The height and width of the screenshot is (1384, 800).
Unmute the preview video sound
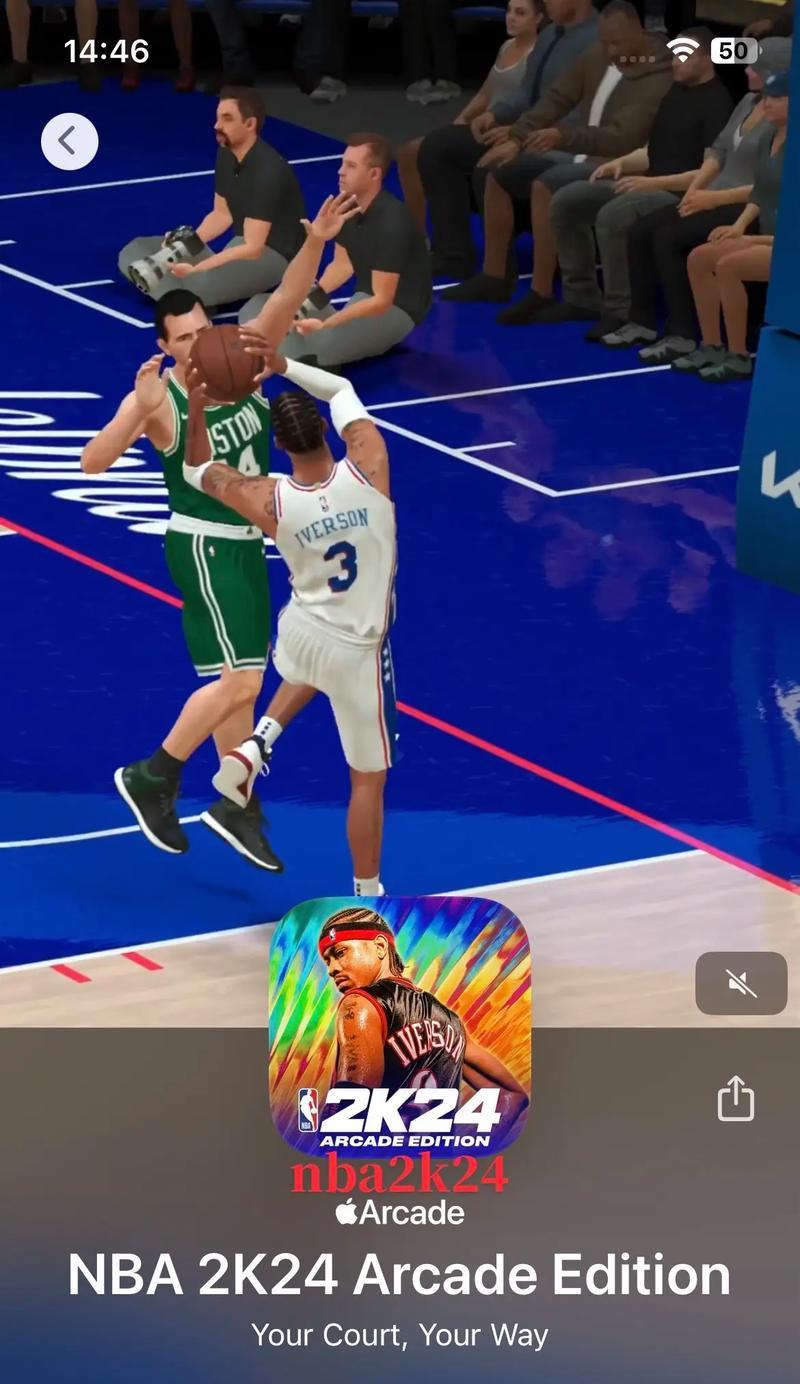pyautogui.click(x=741, y=983)
